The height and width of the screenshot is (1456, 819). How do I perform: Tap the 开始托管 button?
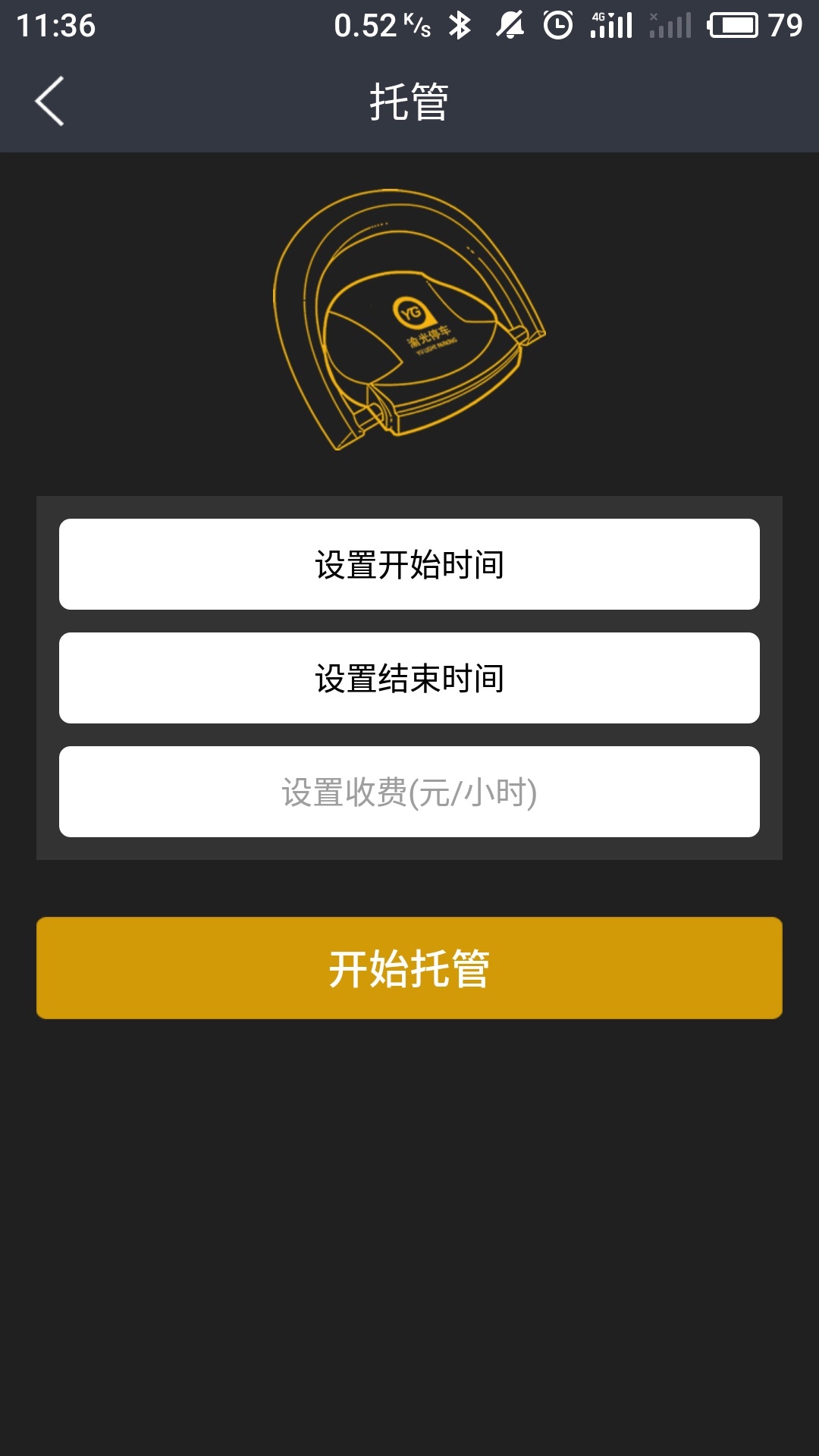[x=409, y=968]
